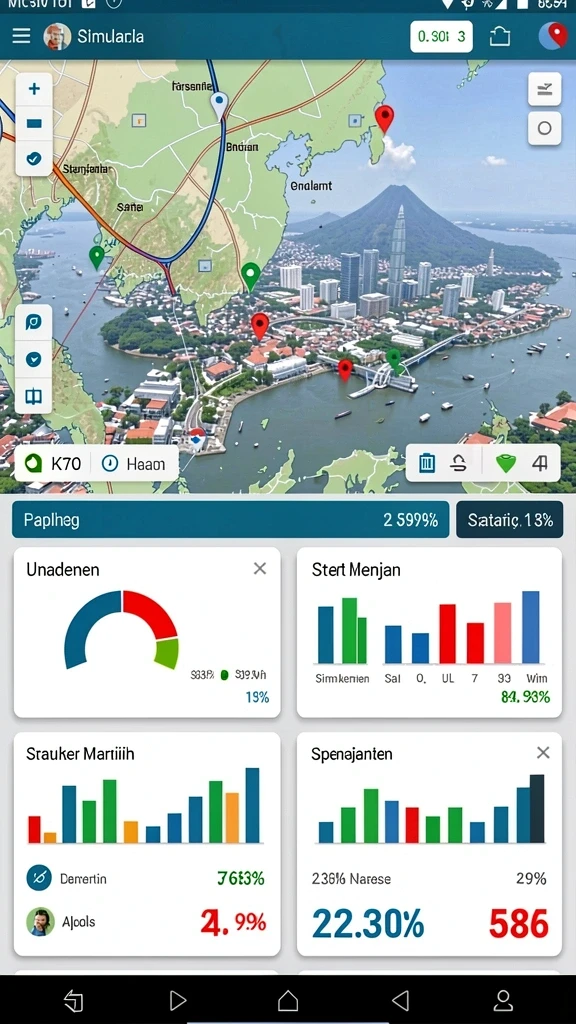576x1024 pixels.
Task: Tap the K70 chip on the map
Action: tap(53, 464)
